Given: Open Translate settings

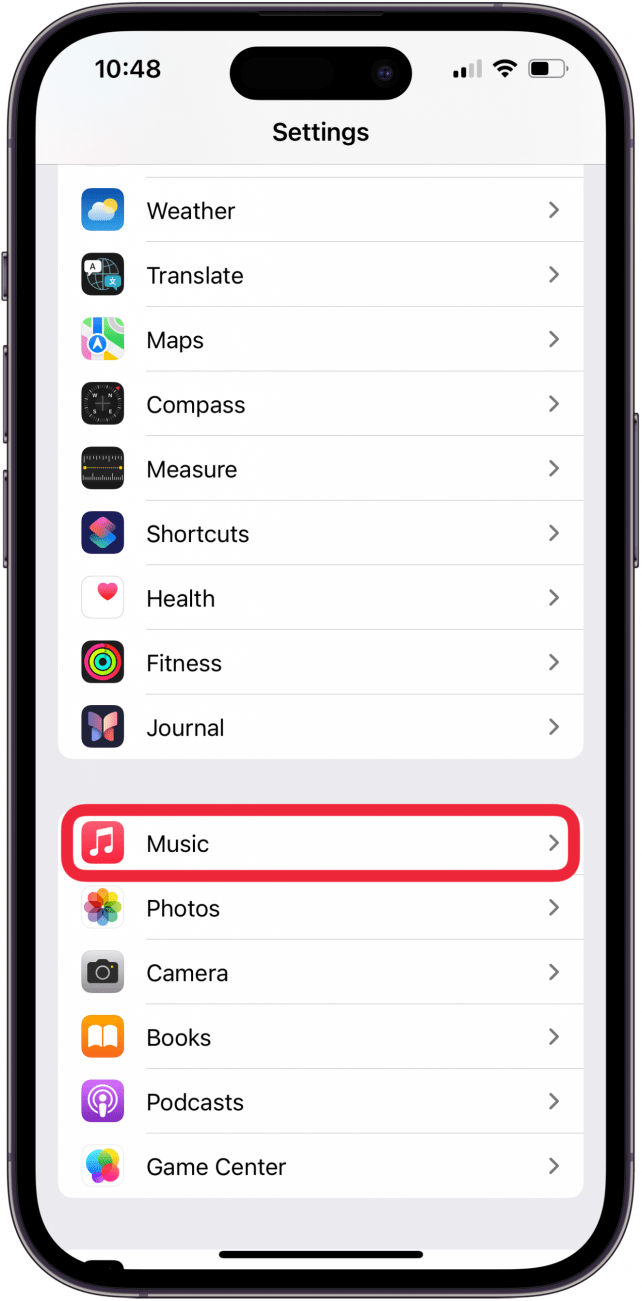Looking at the screenshot, I should point(320,275).
